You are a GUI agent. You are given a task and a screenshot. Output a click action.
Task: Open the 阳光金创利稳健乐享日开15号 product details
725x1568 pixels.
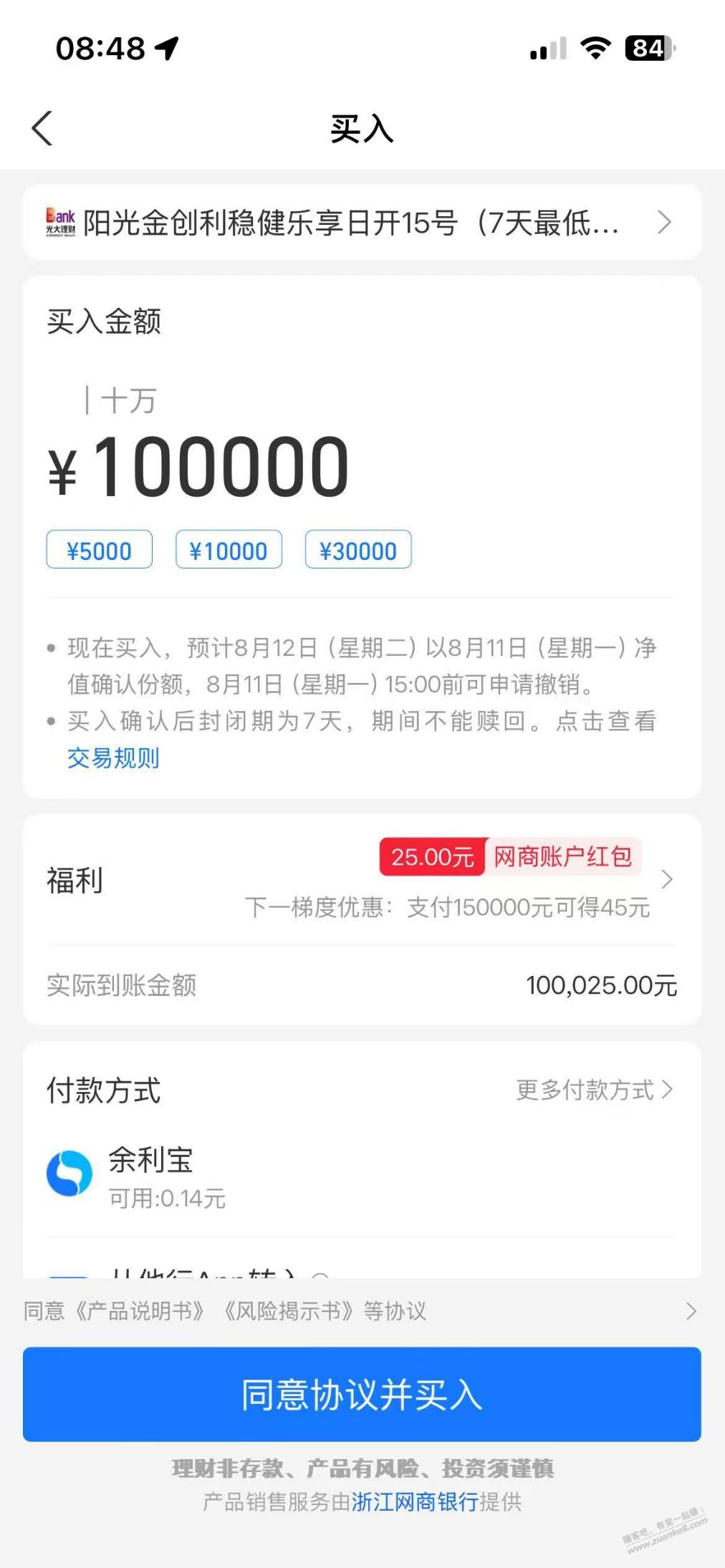point(362,223)
